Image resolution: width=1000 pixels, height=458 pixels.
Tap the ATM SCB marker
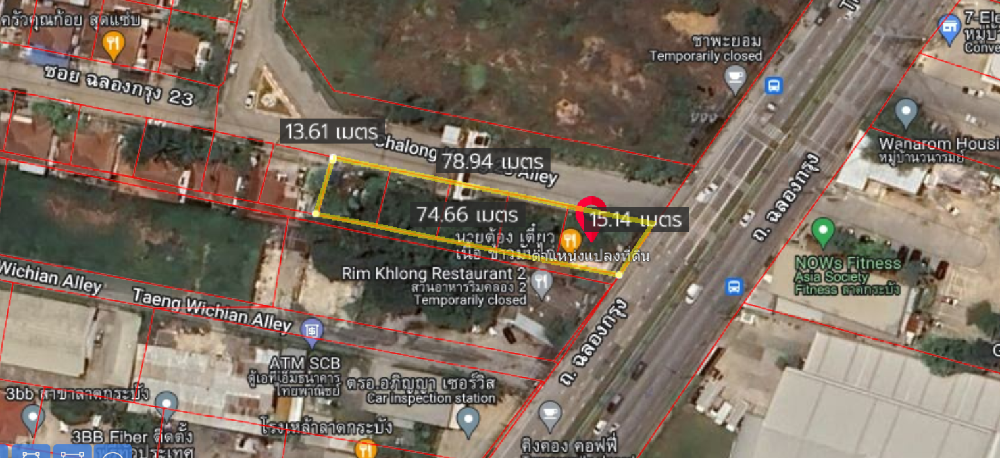point(313,329)
